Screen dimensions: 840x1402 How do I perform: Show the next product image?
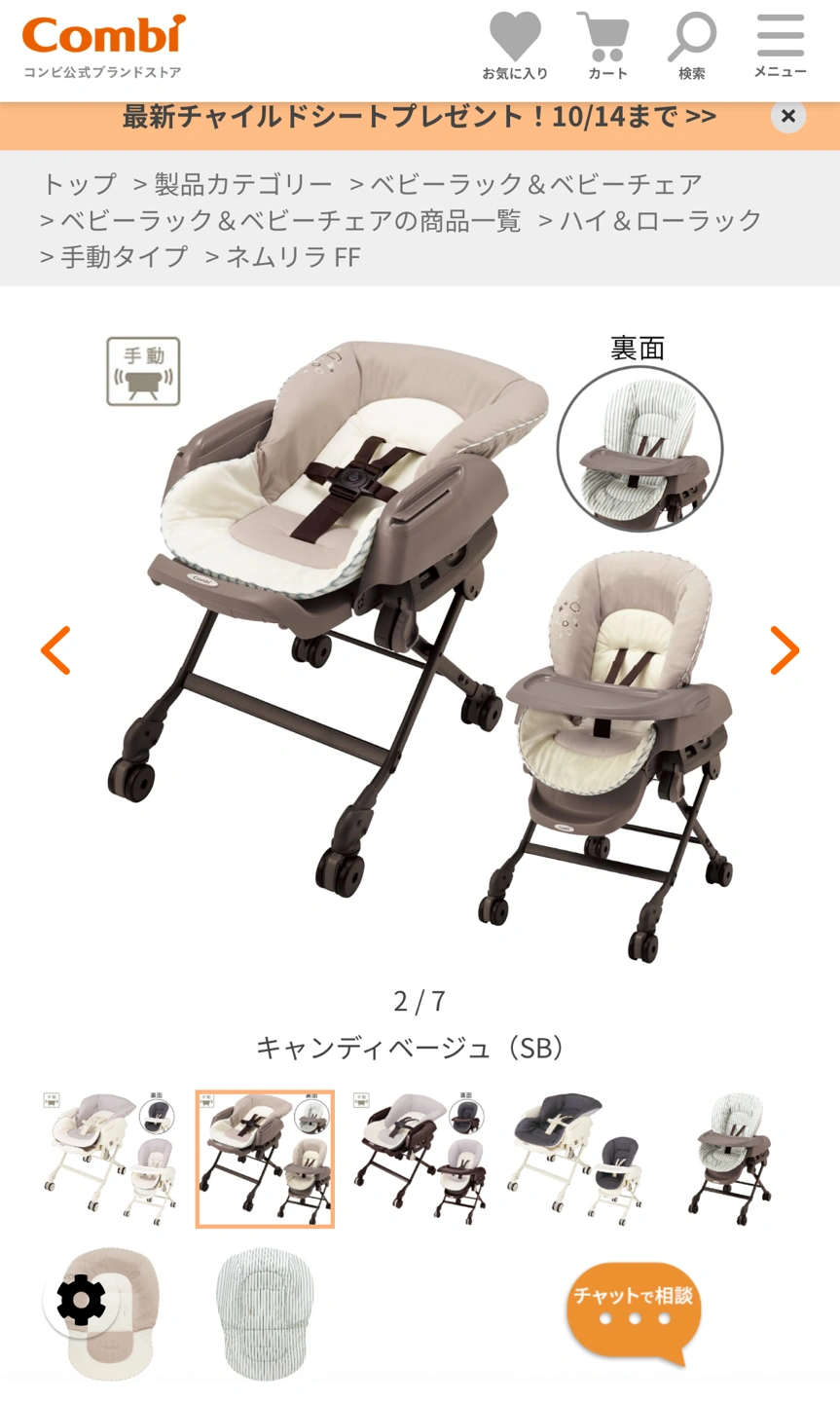tap(784, 650)
